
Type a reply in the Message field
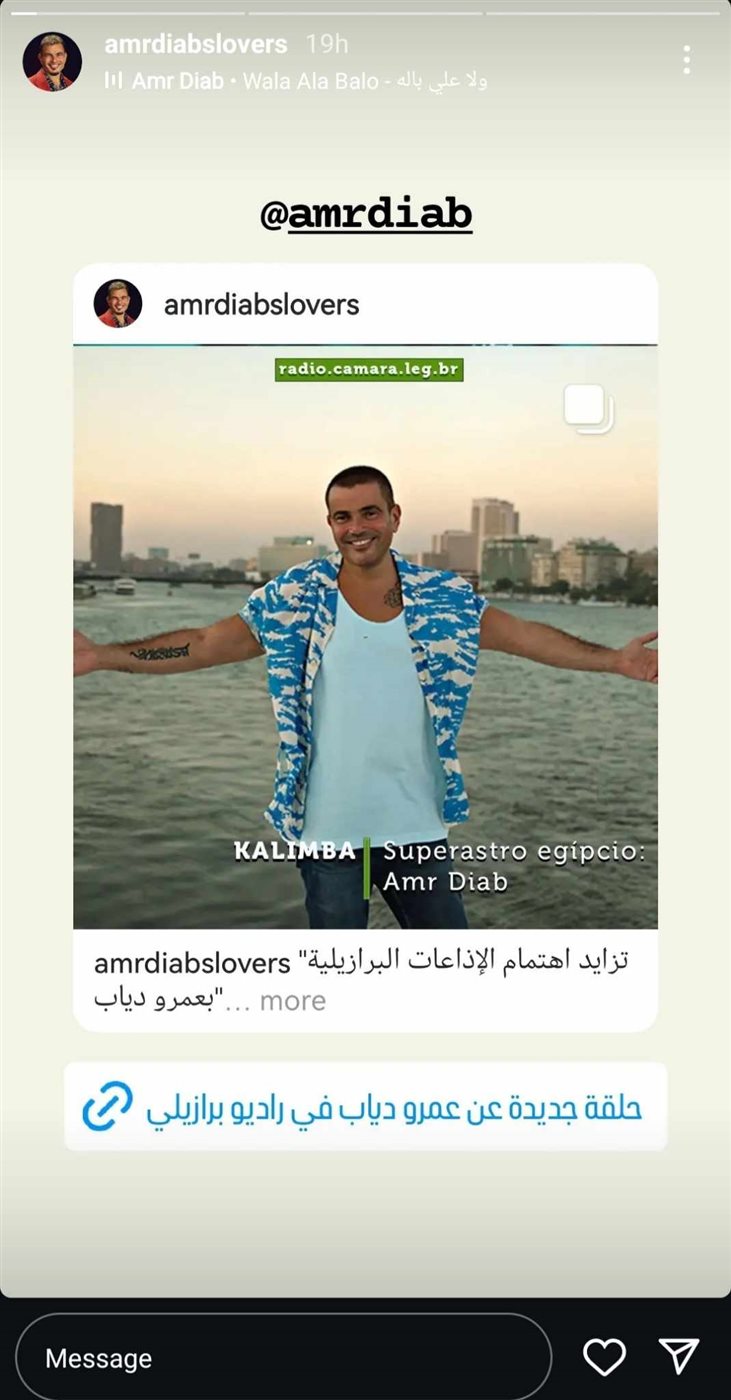(283, 1358)
